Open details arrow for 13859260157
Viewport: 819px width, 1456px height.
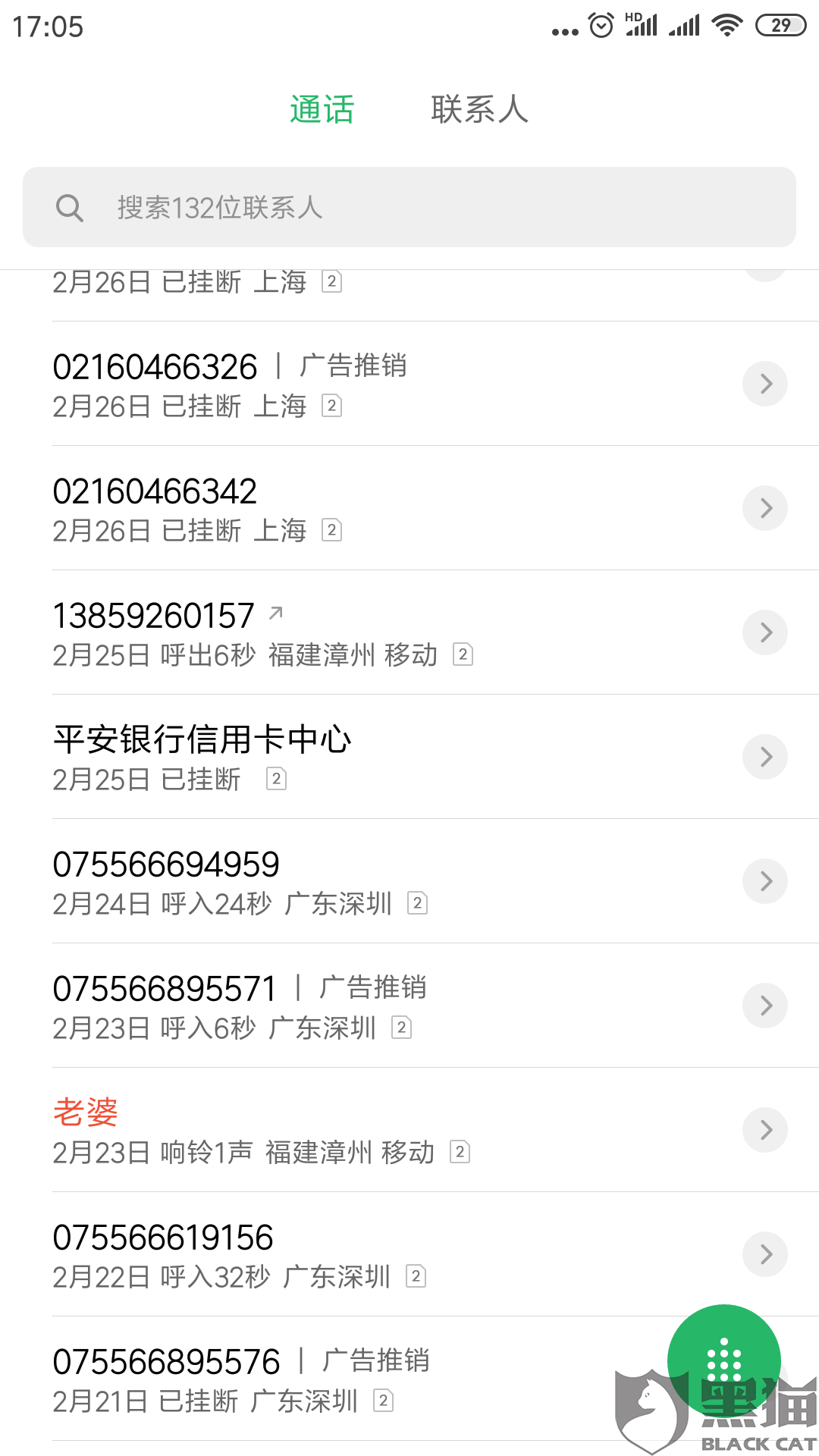point(765,632)
